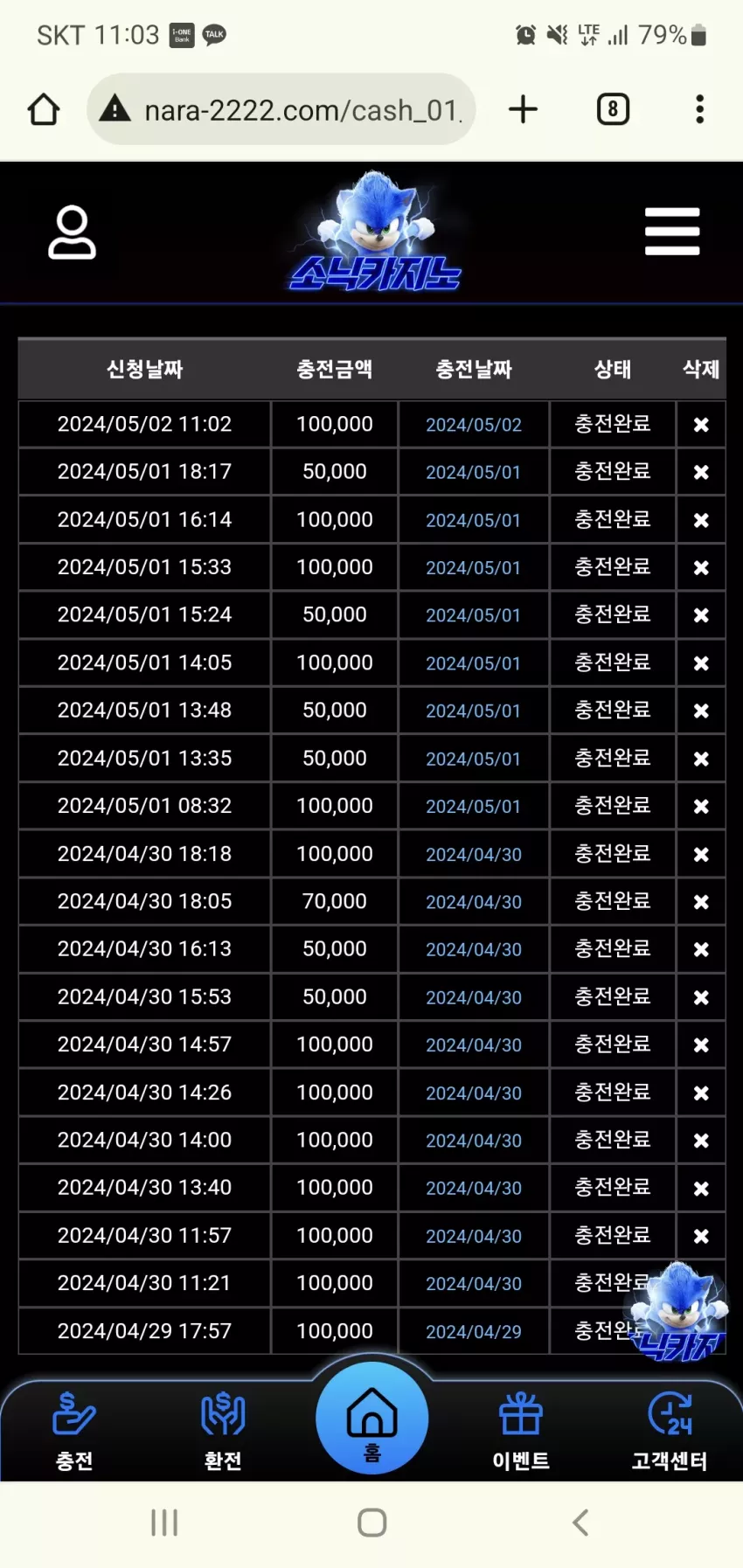The width and height of the screenshot is (743, 1568).
Task: Delete the 2024/05/01 15:24 record
Action: 701,615
